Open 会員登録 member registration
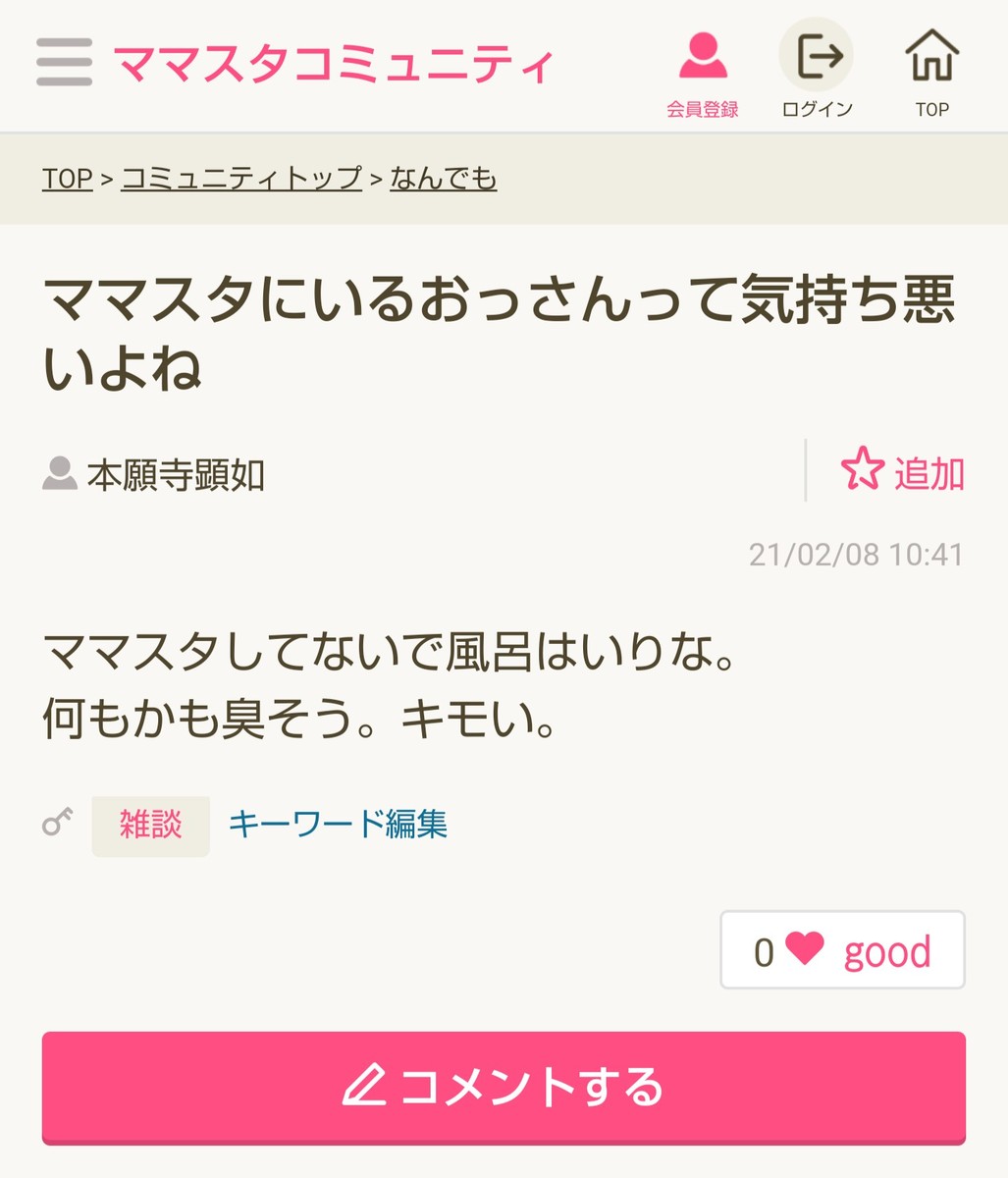Image resolution: width=1008 pixels, height=1178 pixels. (x=703, y=74)
